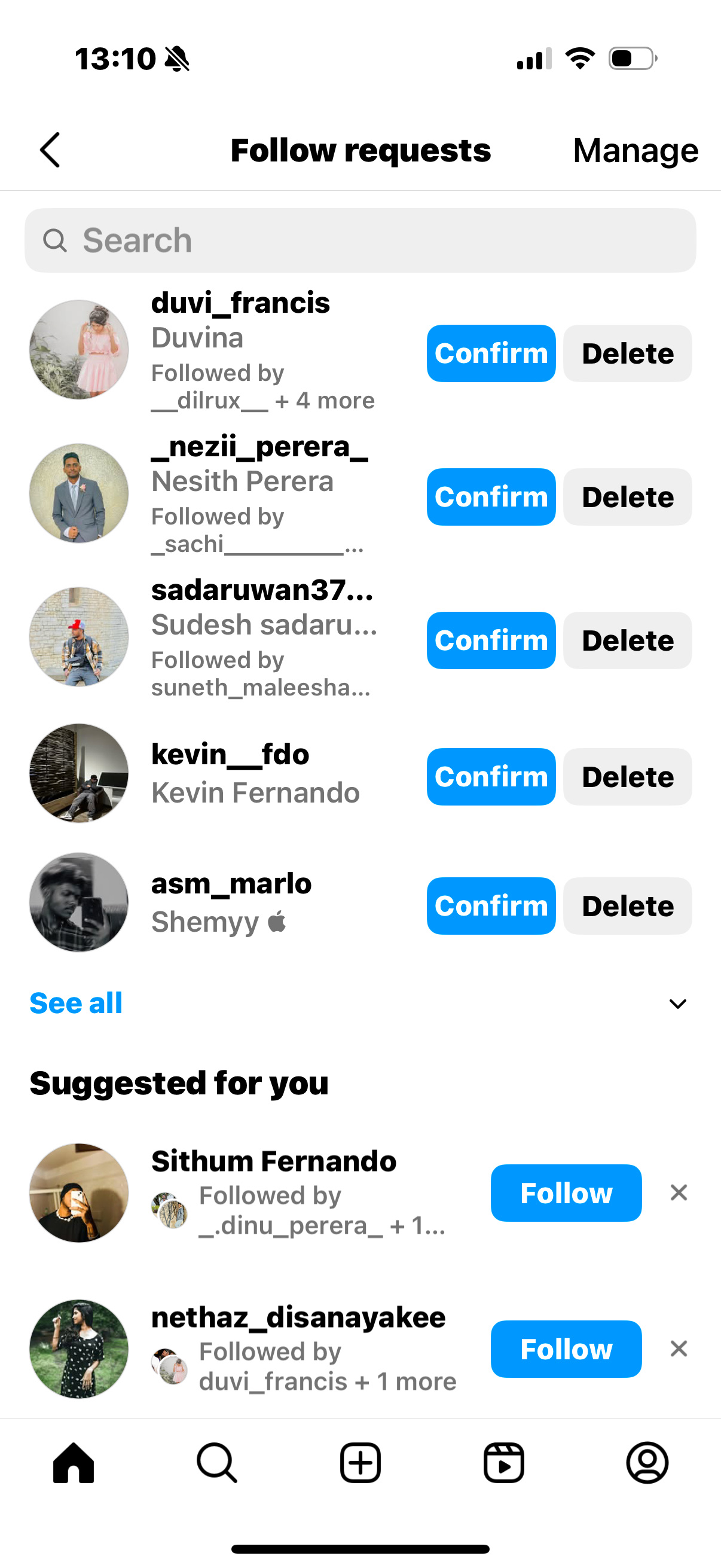Delete asm_marlo's follow request
This screenshot has width=721, height=1568.
(627, 906)
